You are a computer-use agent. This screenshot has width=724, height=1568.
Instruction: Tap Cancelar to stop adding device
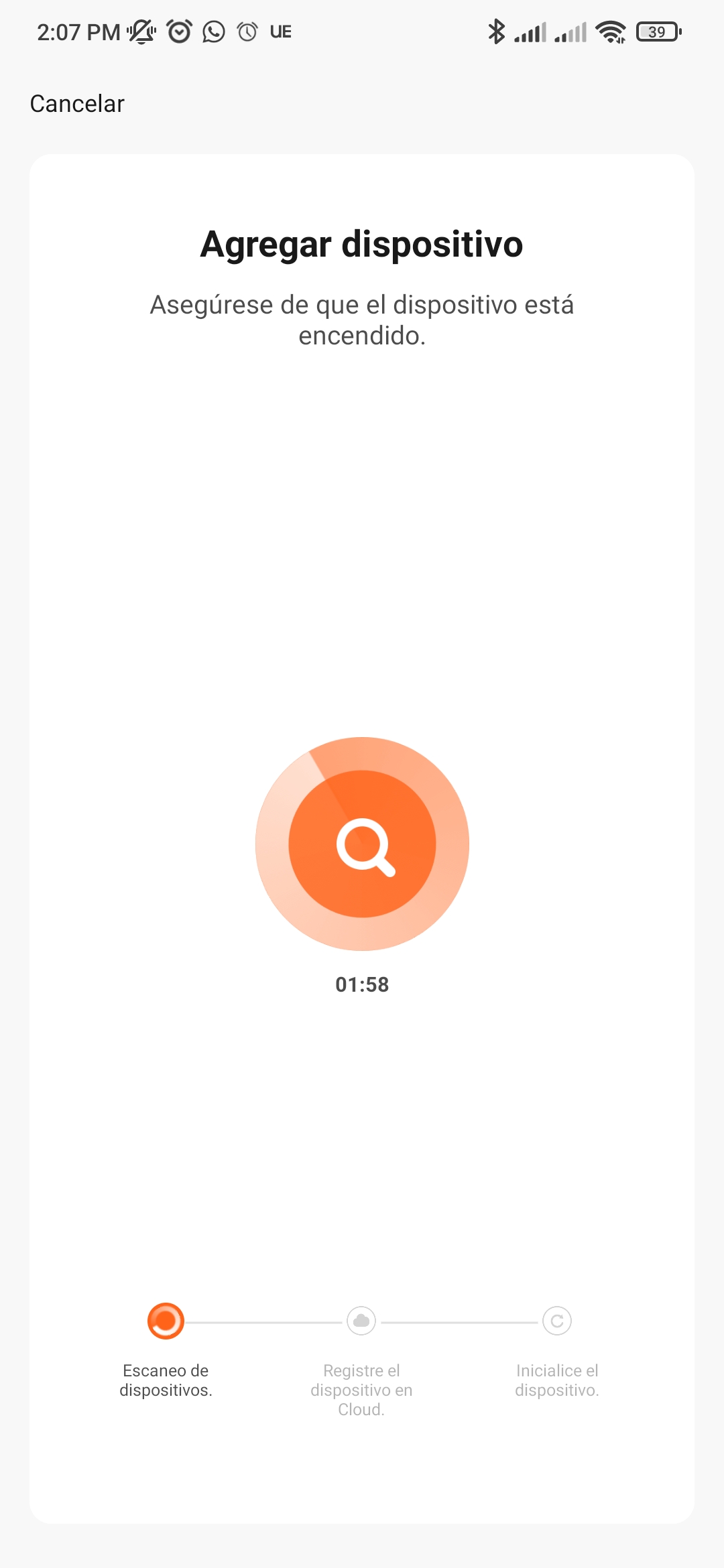pyautogui.click(x=77, y=104)
